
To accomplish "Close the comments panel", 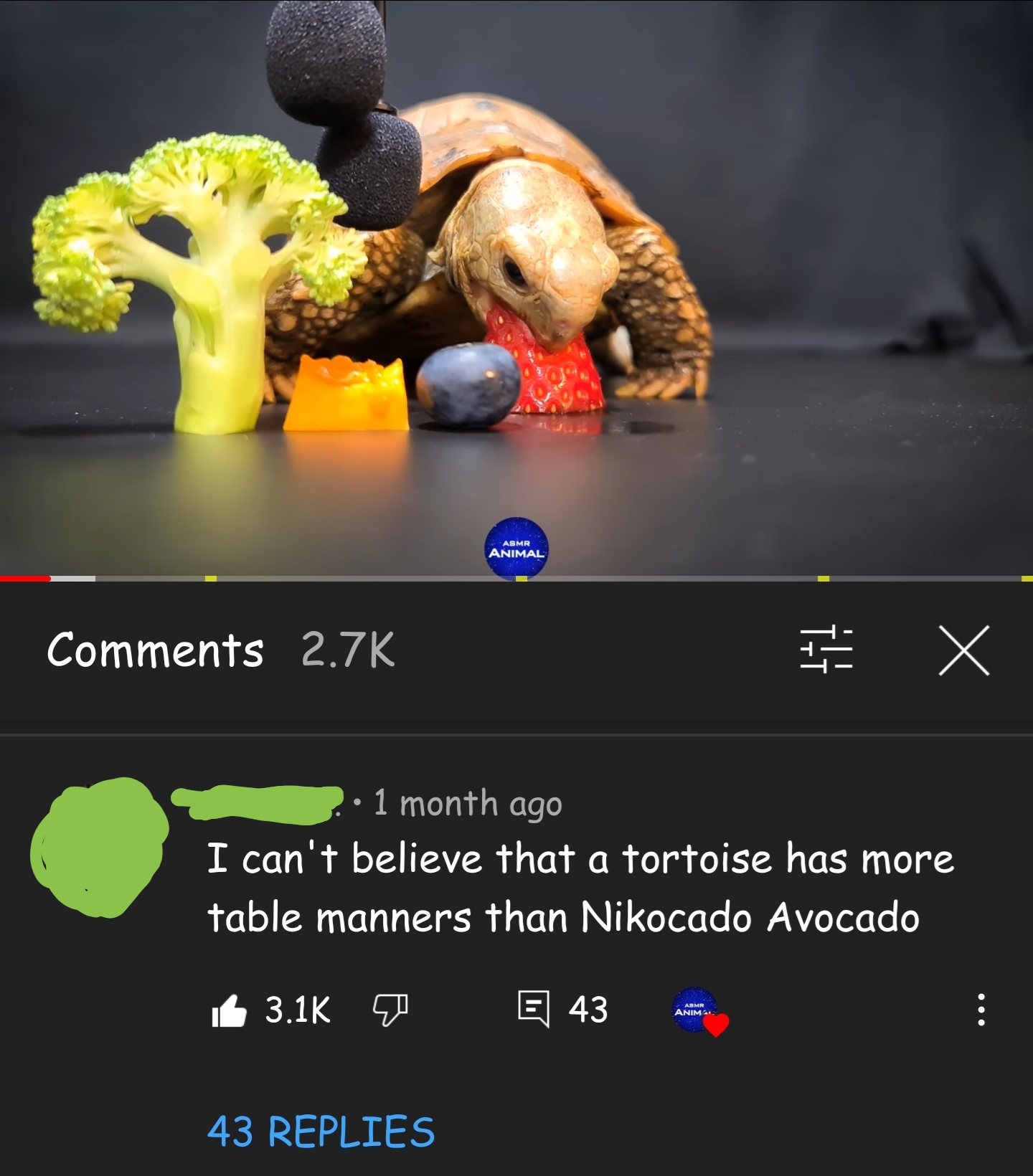I will 963,650.
